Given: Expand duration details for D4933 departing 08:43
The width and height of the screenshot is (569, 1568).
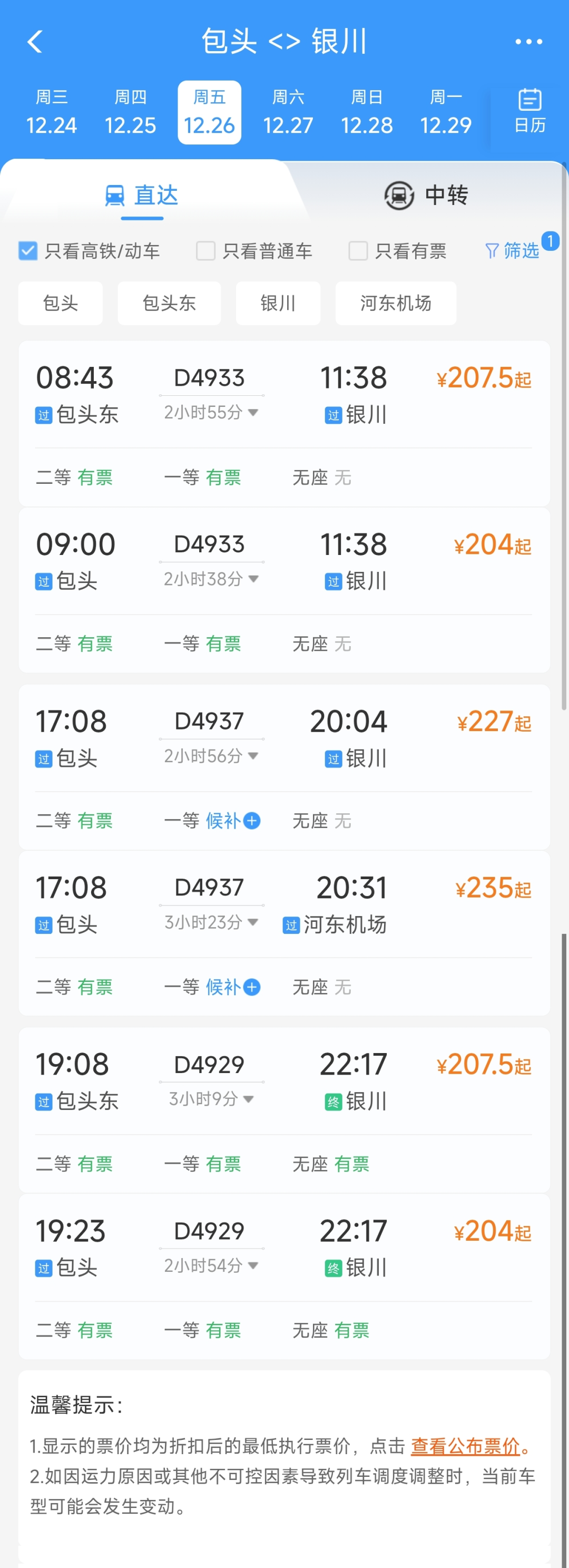Looking at the screenshot, I should tap(253, 412).
